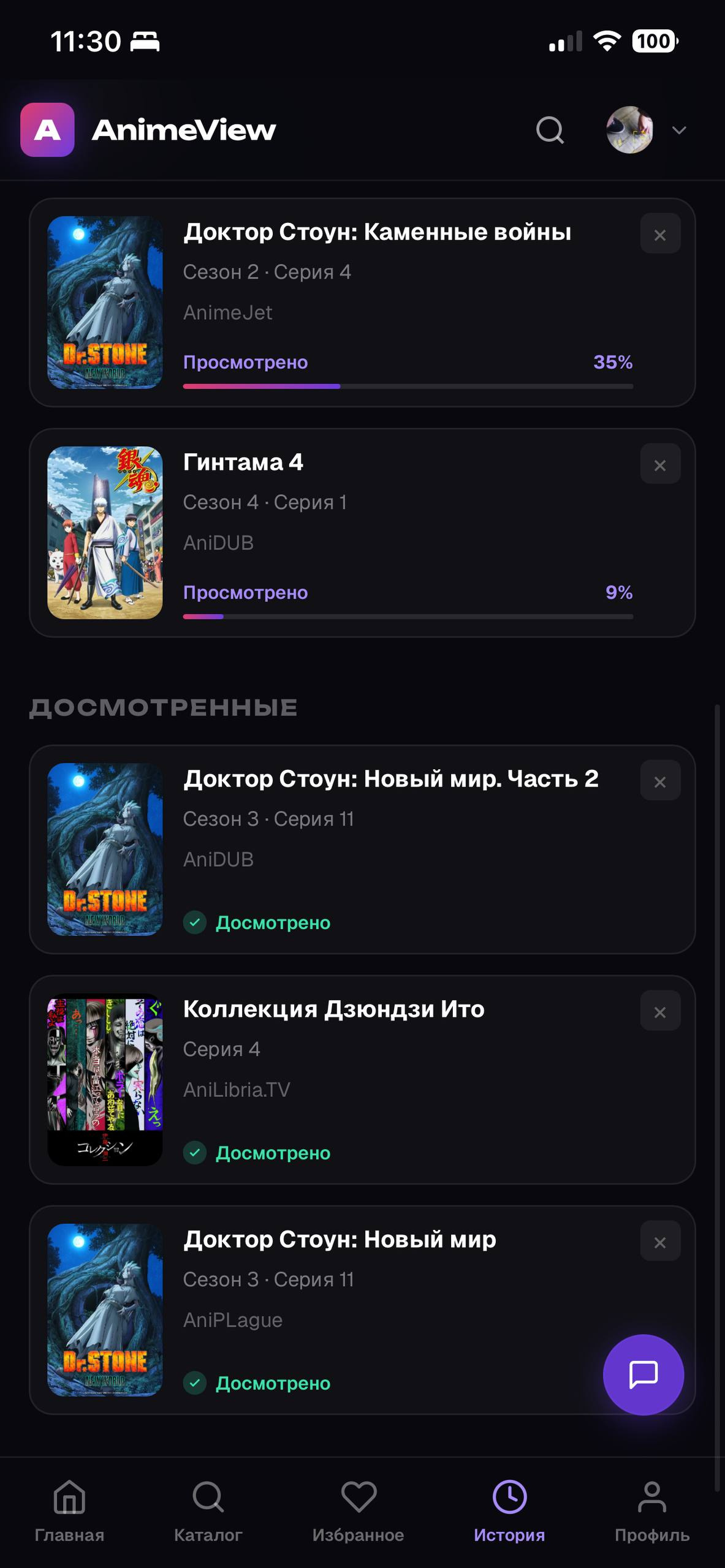Open the search icon in the header
725x1568 pixels.
point(550,130)
